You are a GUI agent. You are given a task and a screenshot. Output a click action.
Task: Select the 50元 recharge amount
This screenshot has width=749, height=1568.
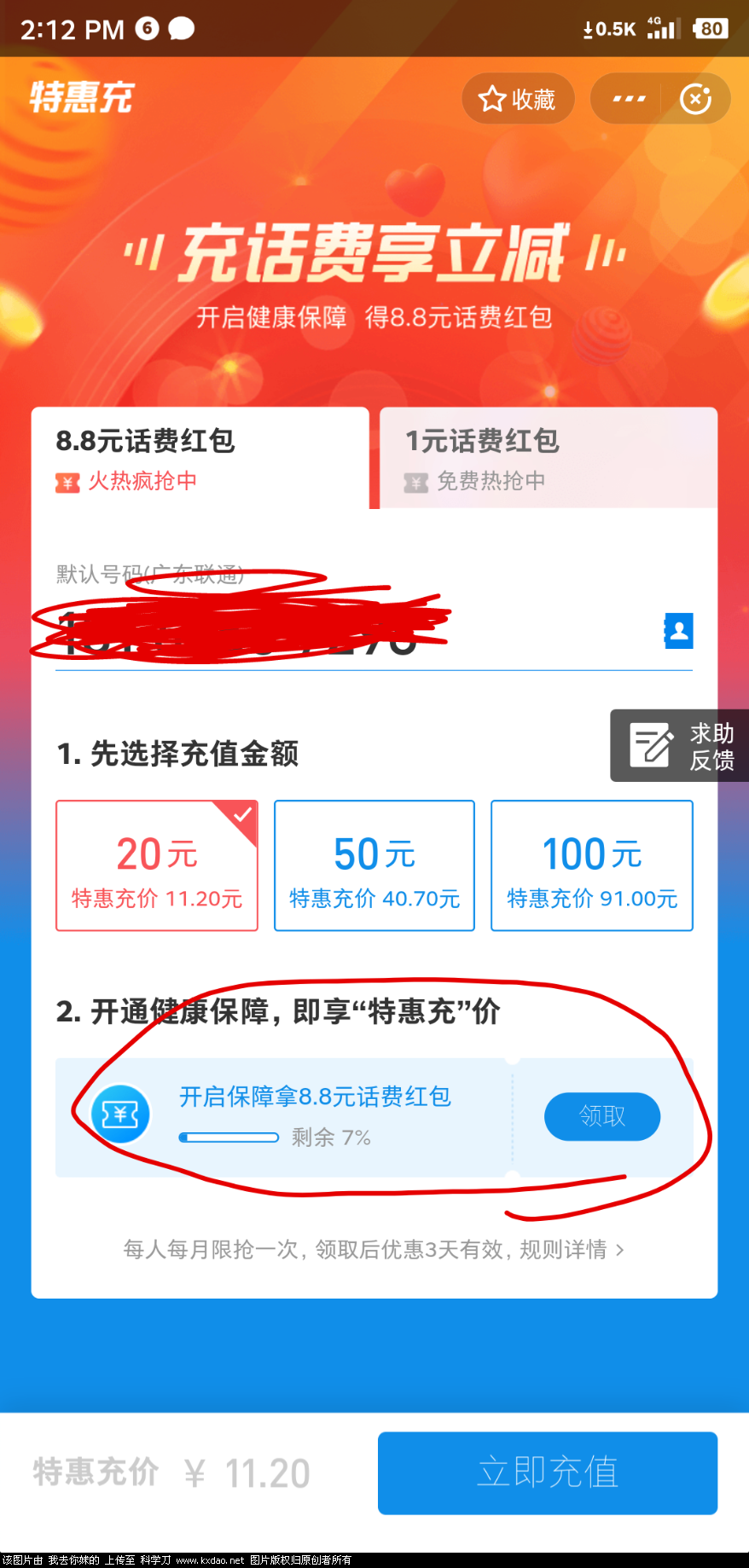coord(374,865)
